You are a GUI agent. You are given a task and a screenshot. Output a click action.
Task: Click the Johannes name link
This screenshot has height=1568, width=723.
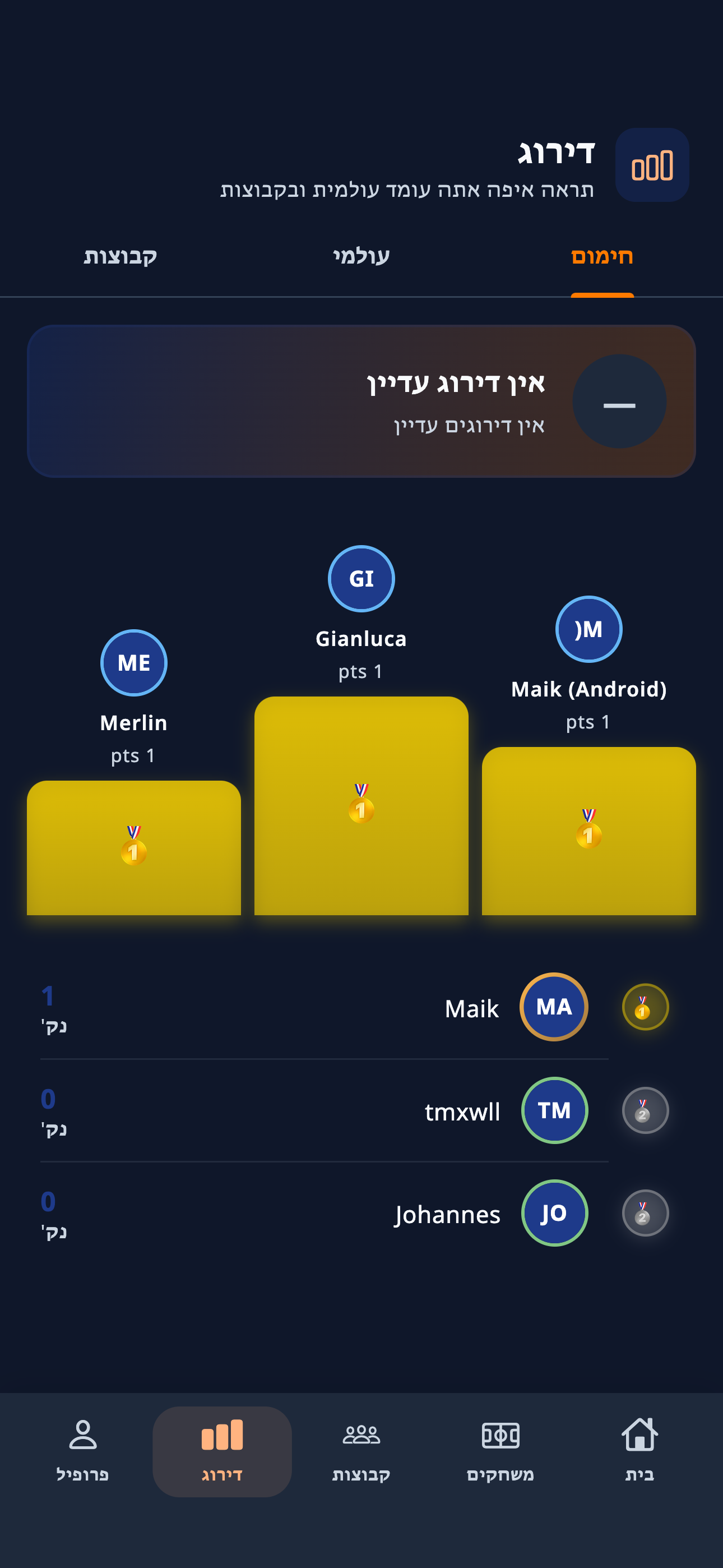448,1212
